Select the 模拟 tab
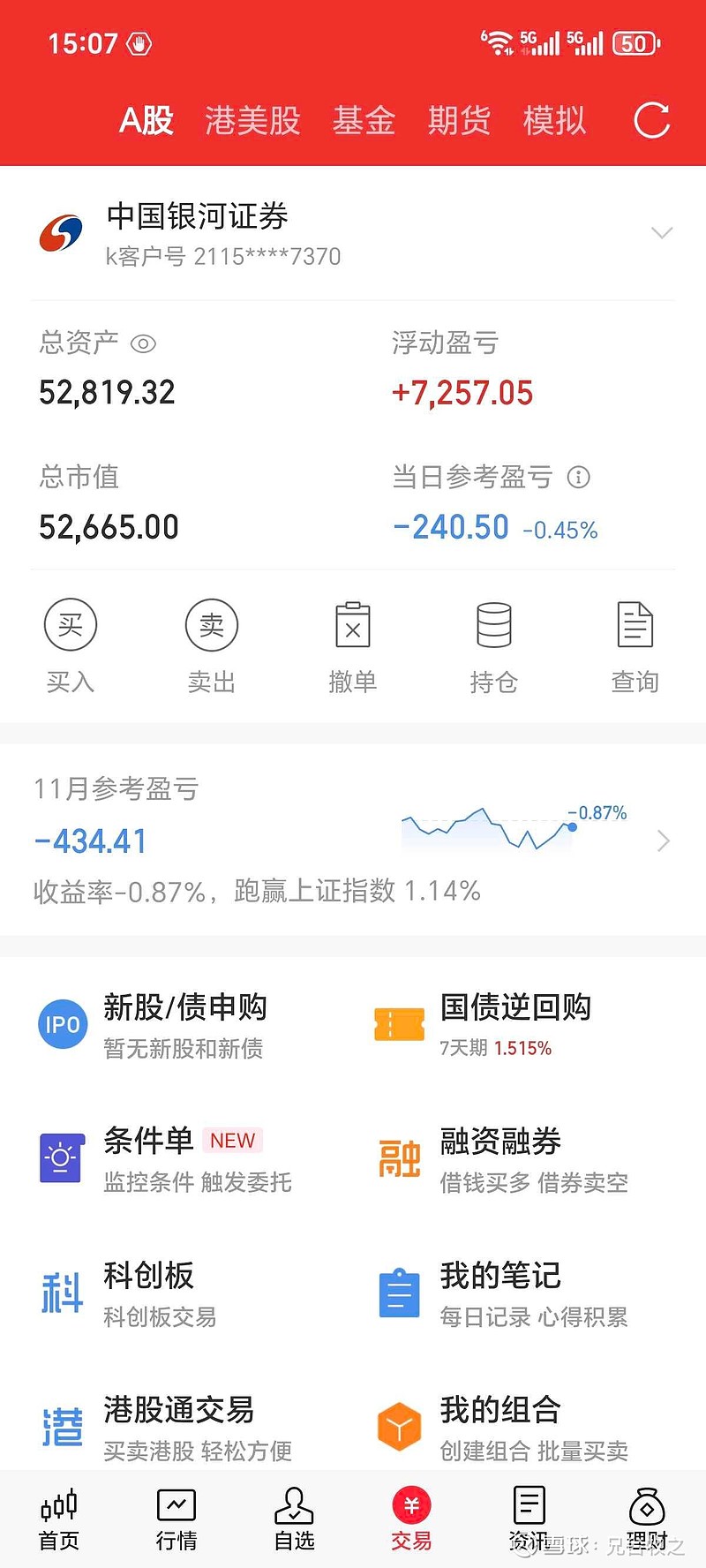The height and width of the screenshot is (1568, 706). (x=554, y=121)
